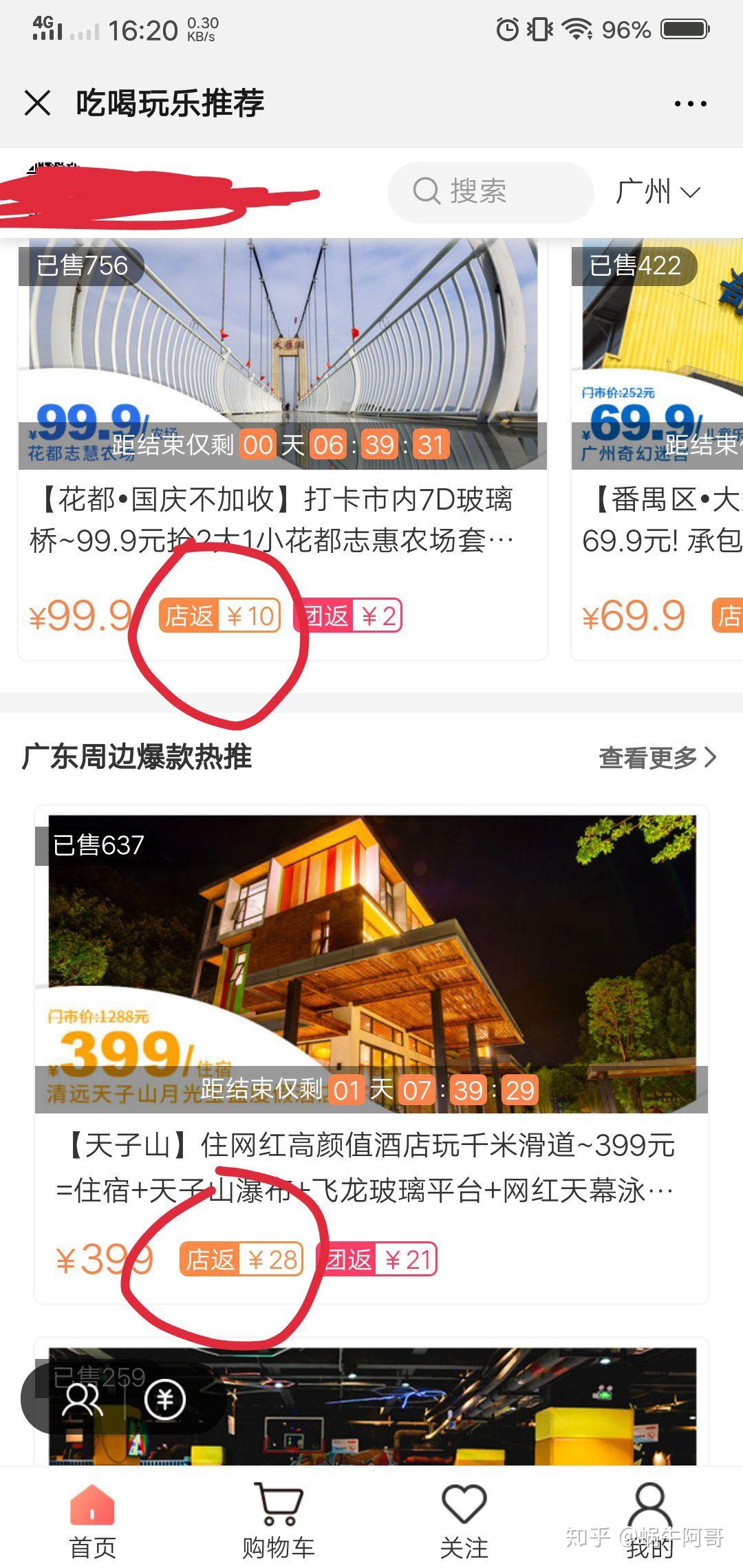Open the 天子山 399元 hotel deal card
743x1568 pixels.
coord(371,1054)
